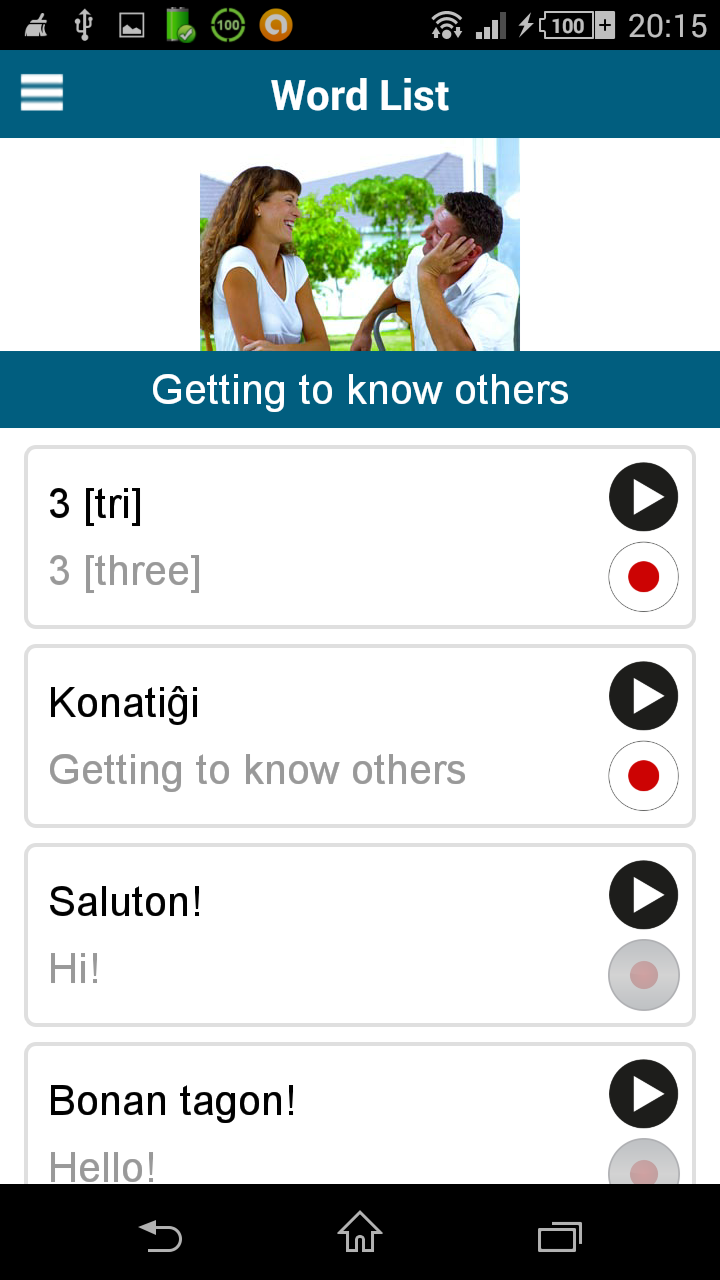Open the hamburger drawer menu
The image size is (720, 1280).
(42, 94)
